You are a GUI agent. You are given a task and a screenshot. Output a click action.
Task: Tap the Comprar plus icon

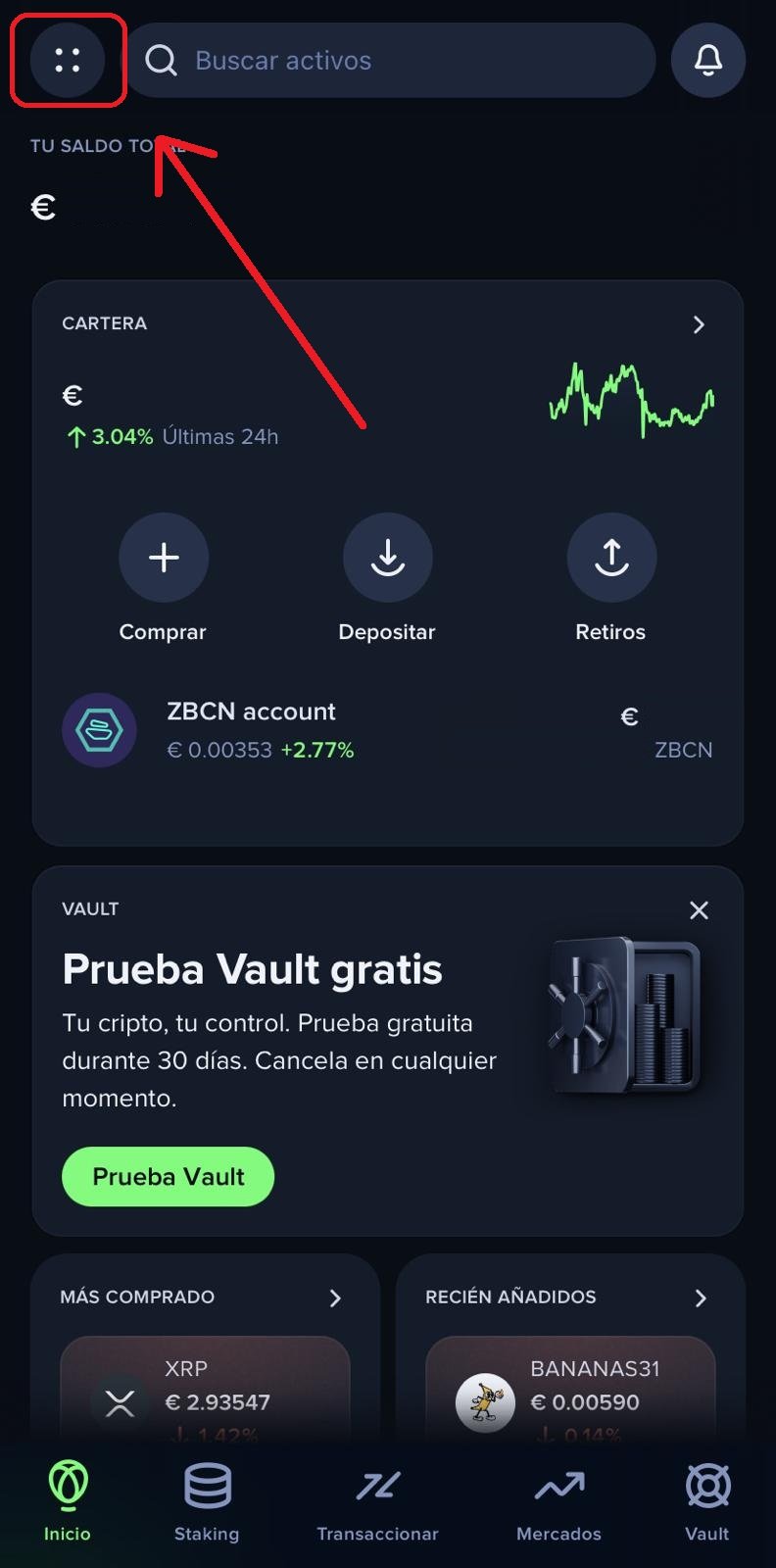(x=163, y=557)
